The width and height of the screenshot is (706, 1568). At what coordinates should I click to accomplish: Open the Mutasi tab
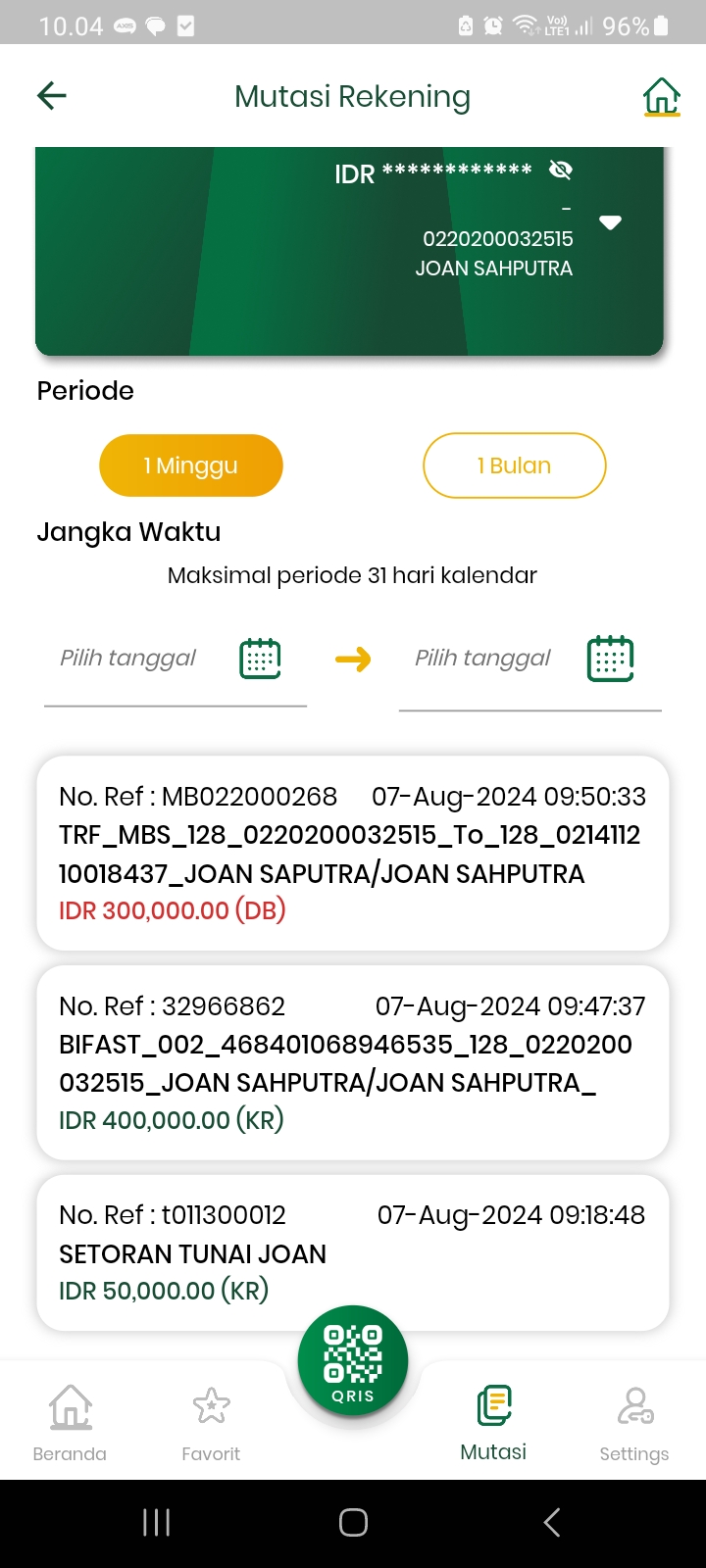tap(493, 1422)
